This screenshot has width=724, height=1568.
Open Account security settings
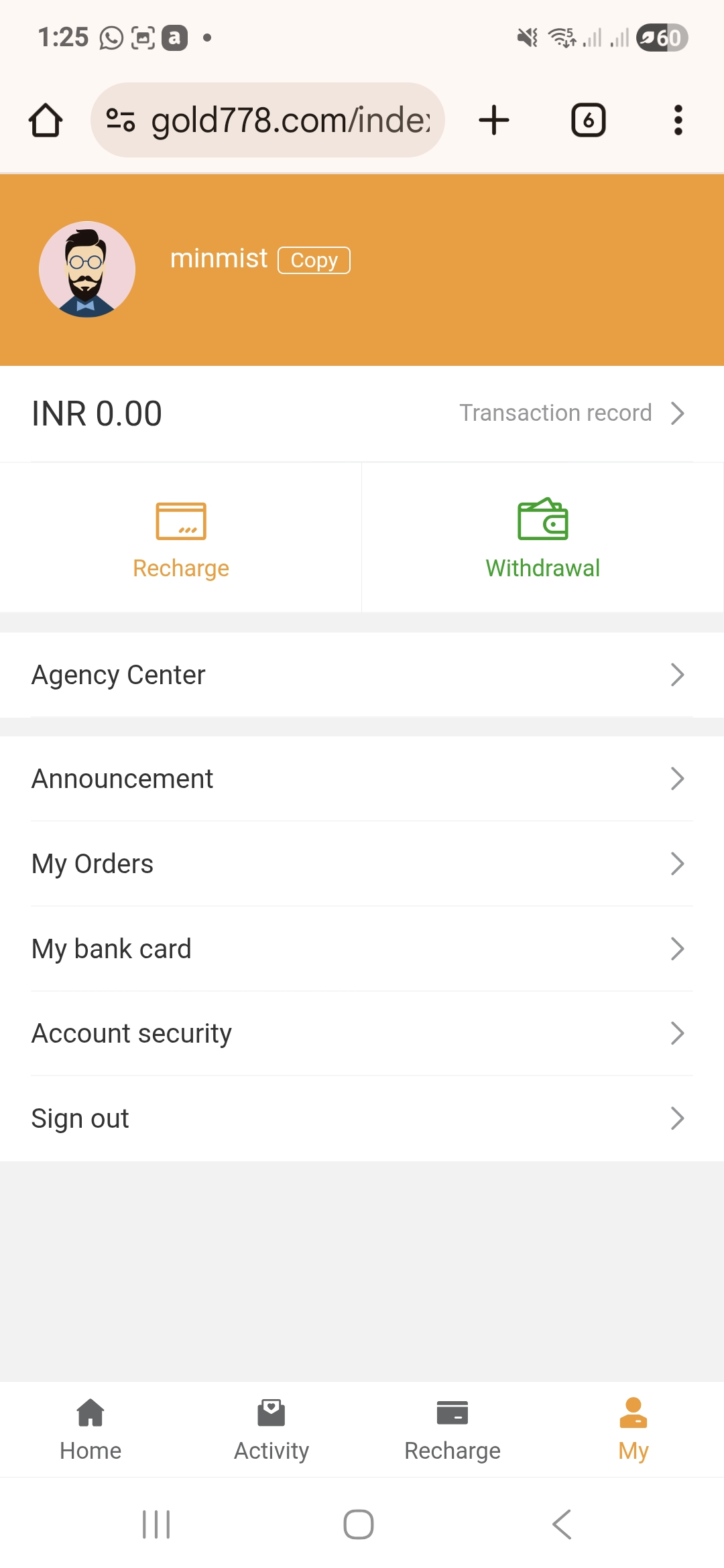362,1033
